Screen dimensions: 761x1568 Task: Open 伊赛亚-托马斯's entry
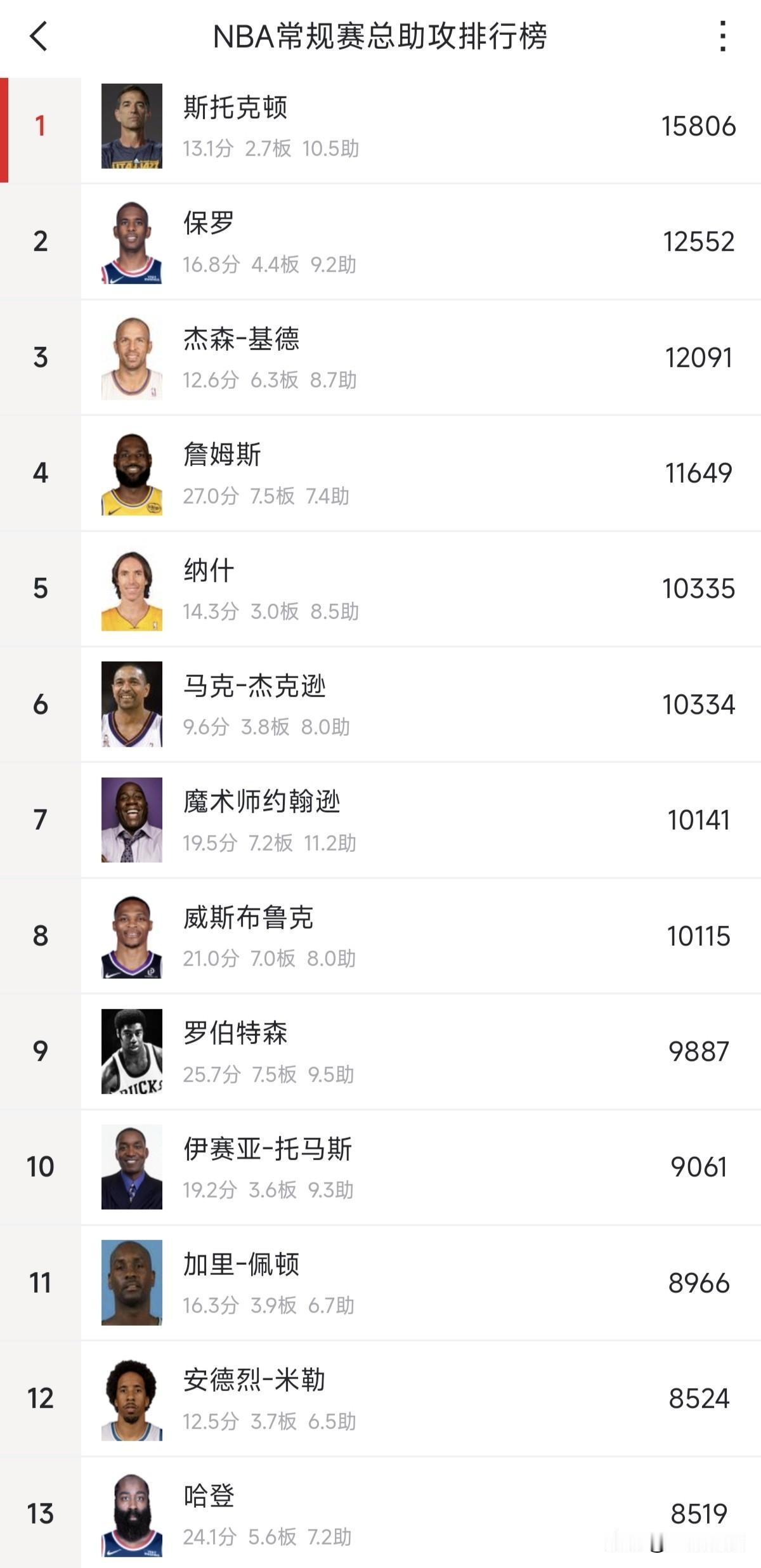click(380, 1165)
